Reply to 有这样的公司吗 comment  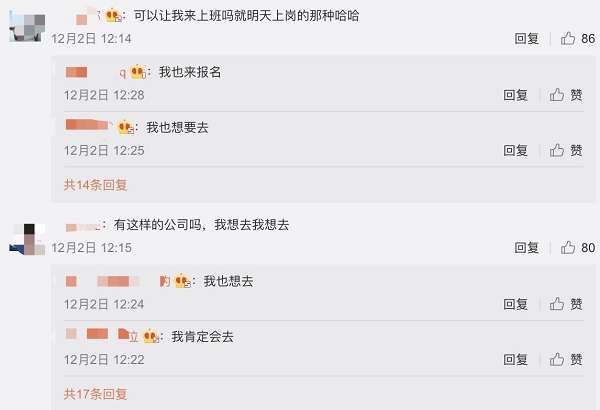[x=527, y=248]
